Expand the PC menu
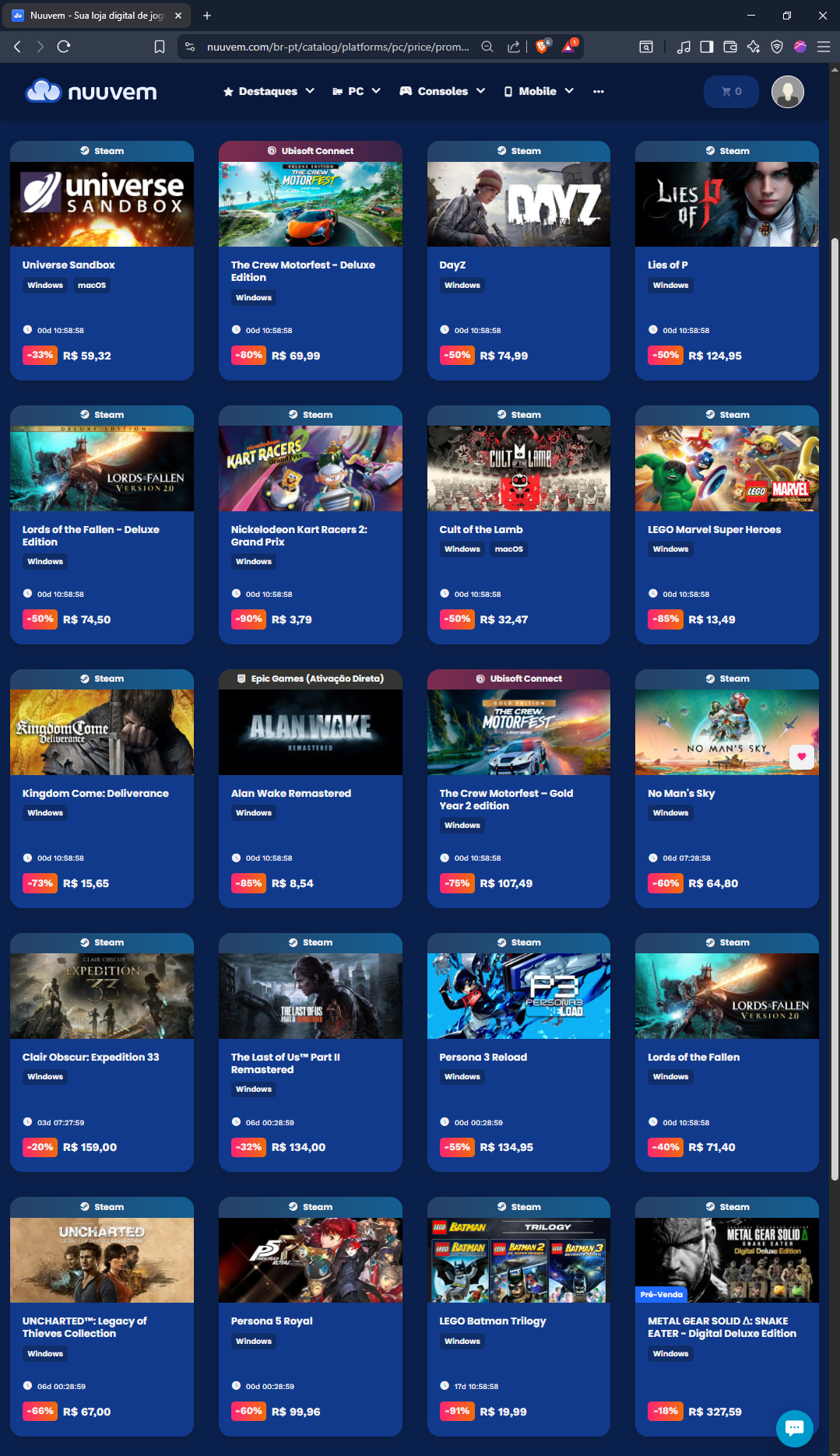 point(356,91)
